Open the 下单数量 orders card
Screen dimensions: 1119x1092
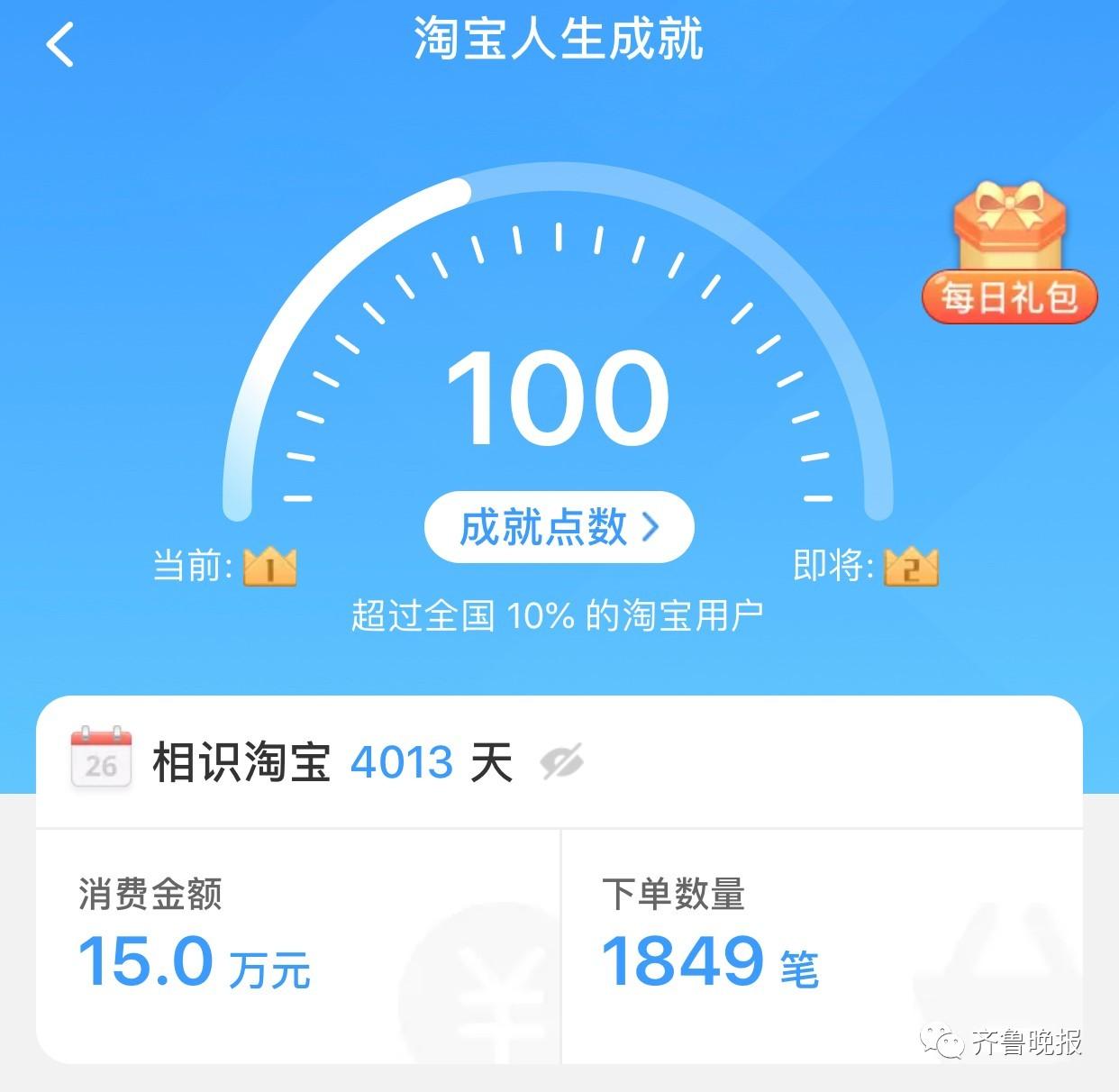pyautogui.click(x=820, y=944)
